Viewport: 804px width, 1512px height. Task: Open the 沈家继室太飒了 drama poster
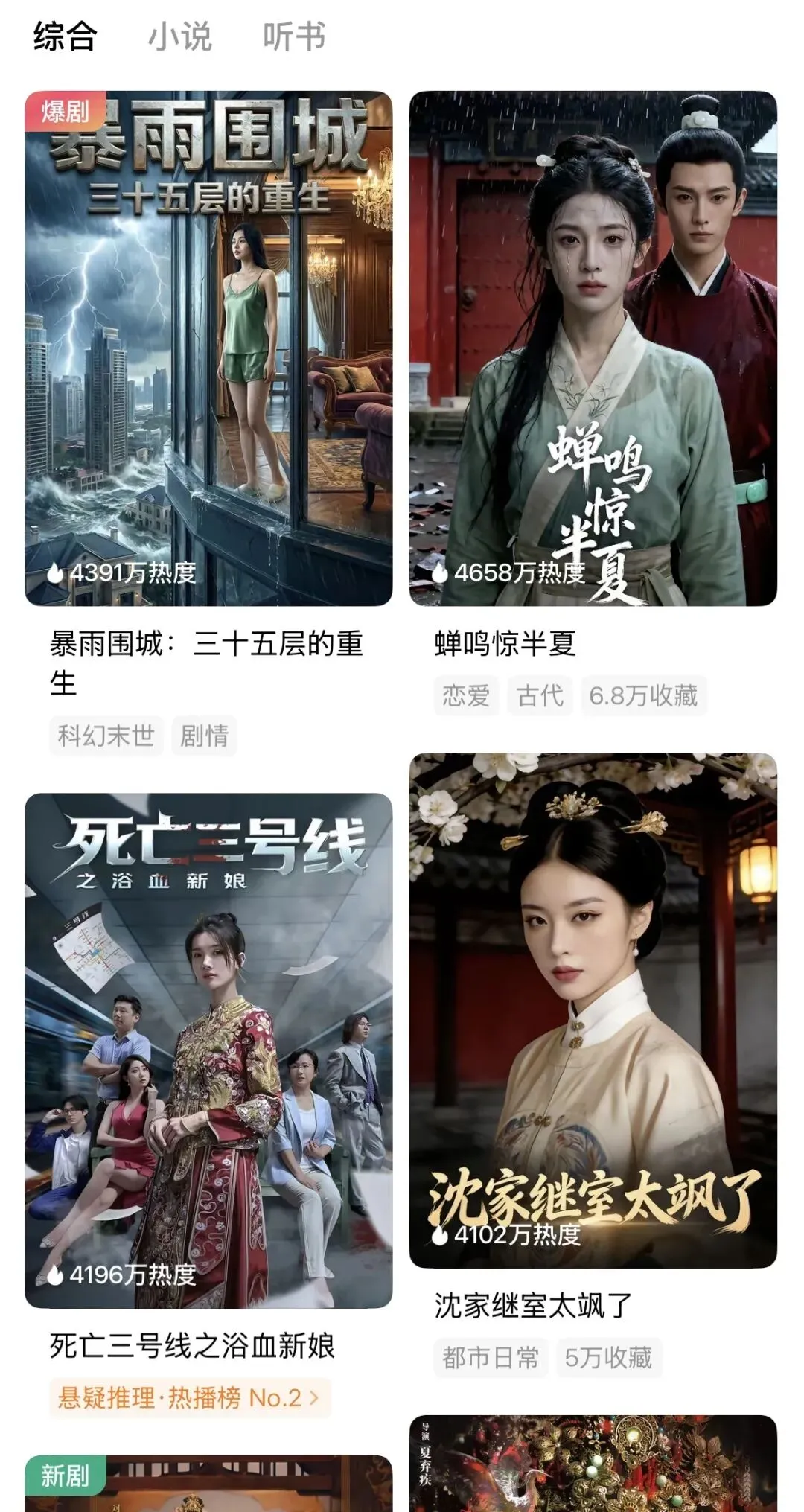click(x=593, y=1010)
